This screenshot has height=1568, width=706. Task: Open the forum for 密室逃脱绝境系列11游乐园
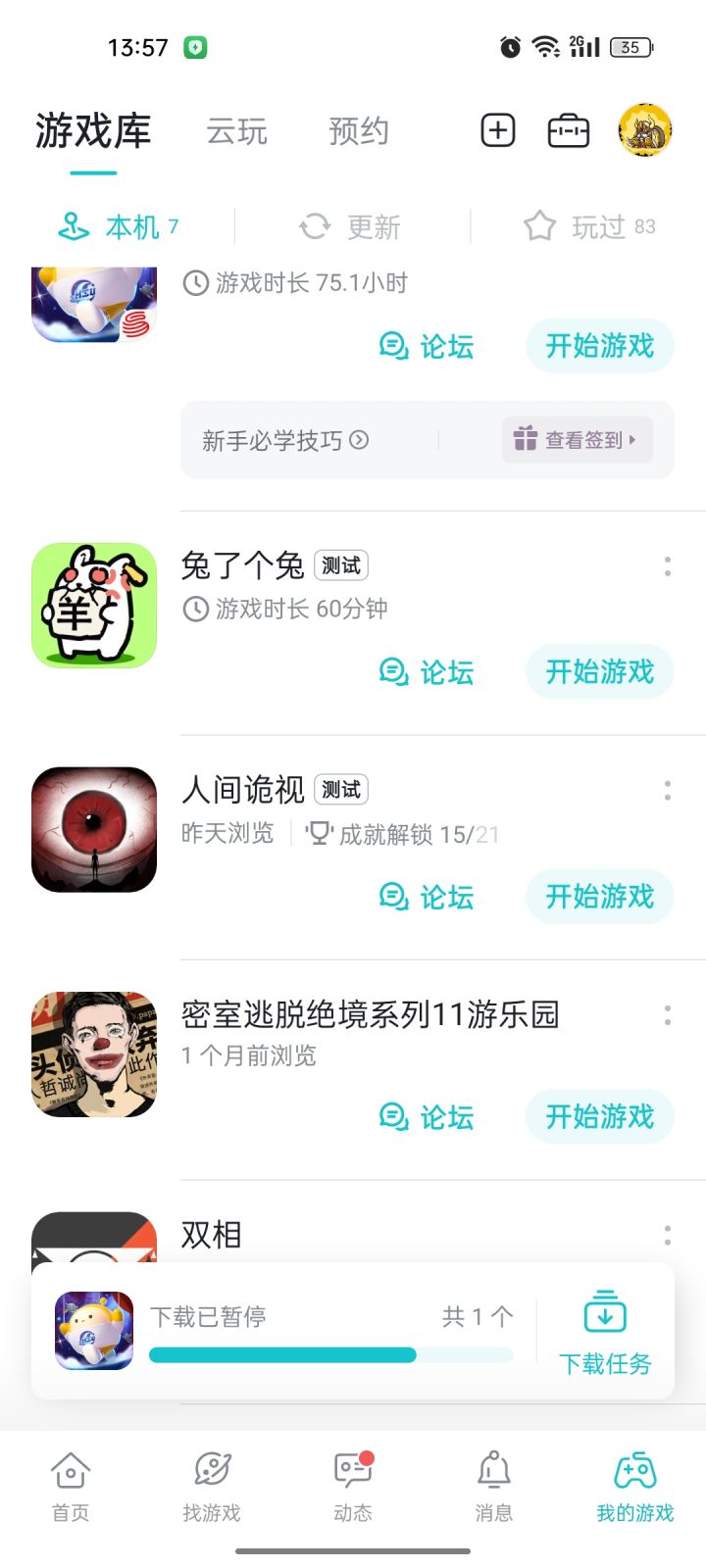click(428, 1117)
